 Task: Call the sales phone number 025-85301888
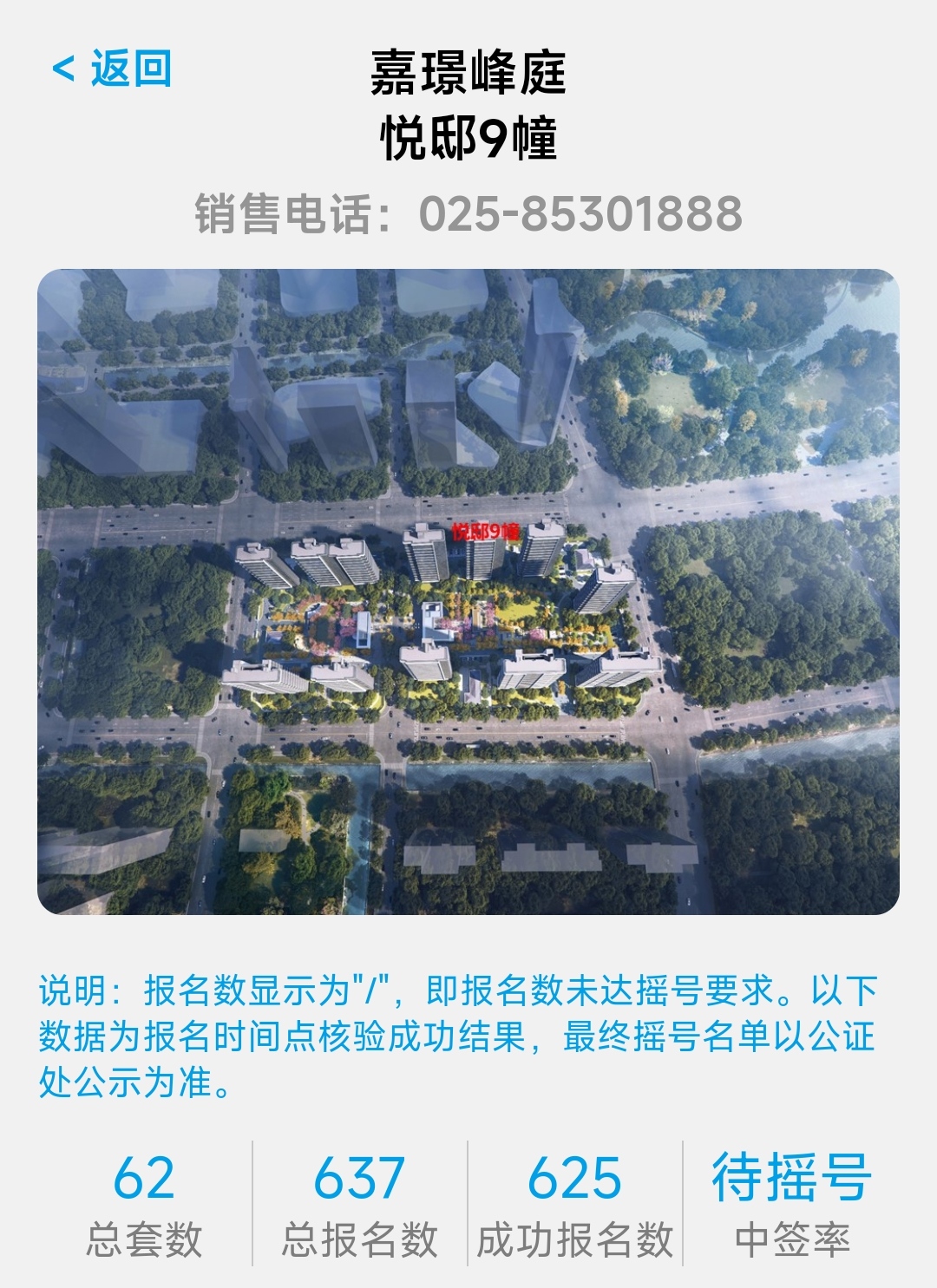[580, 214]
